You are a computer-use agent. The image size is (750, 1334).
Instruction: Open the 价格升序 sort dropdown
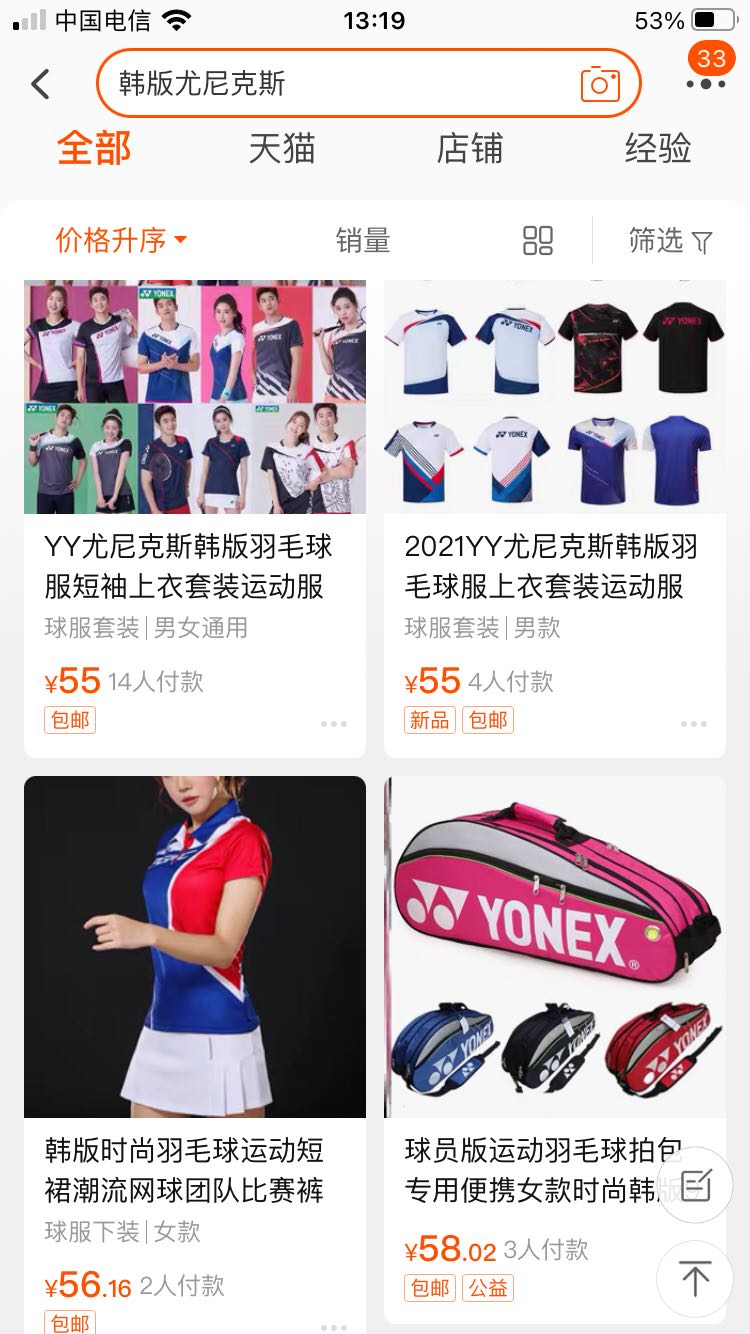point(118,240)
